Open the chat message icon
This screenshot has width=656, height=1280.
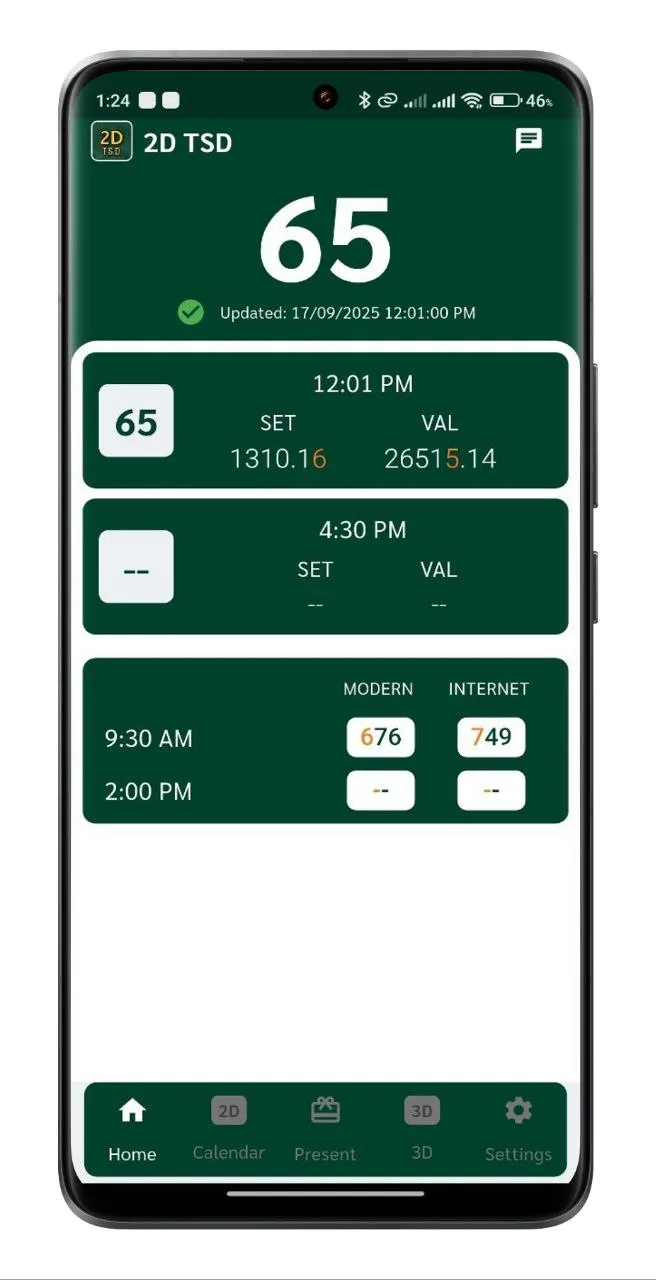coord(528,141)
